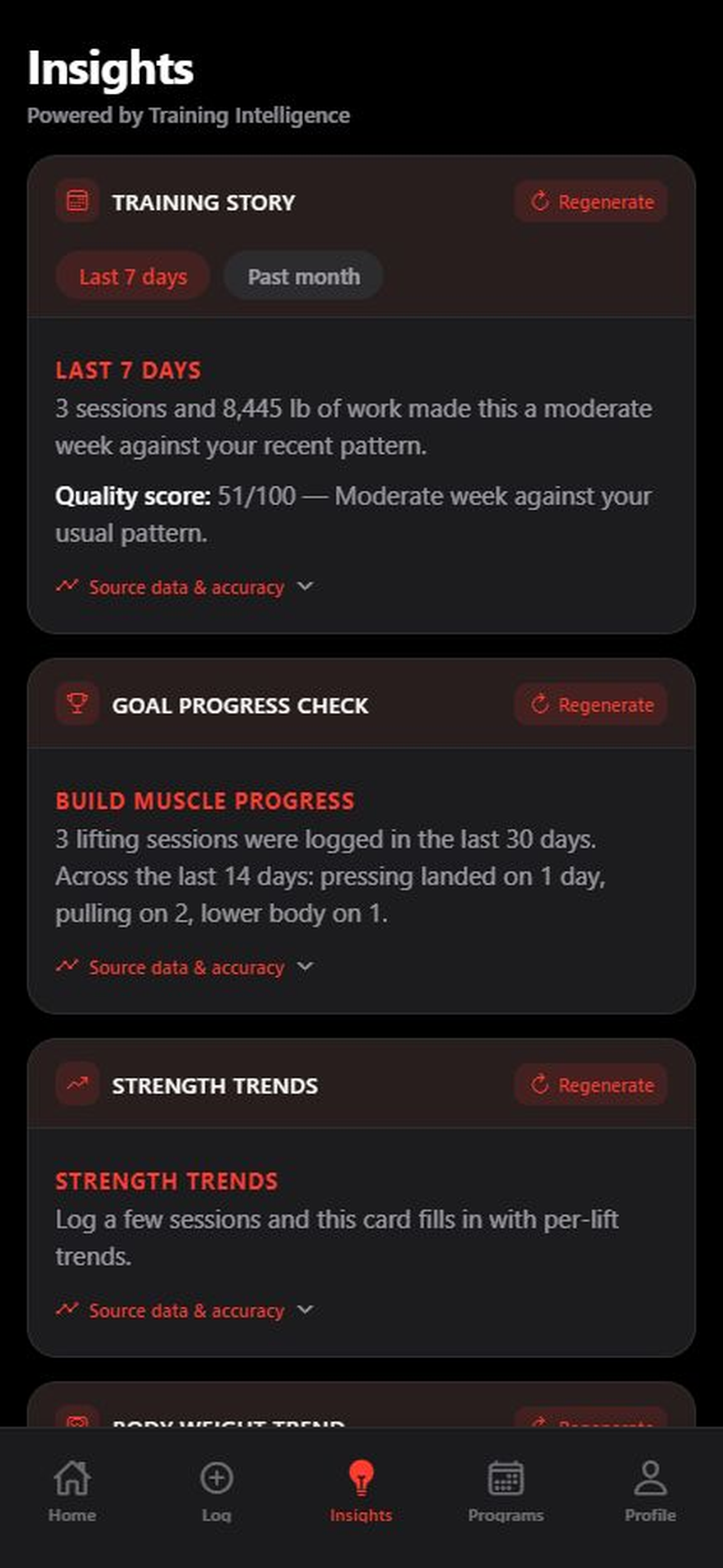The image size is (723, 1568).
Task: Expand Source data & accuracy under Strength Trends
Action: tap(184, 1310)
